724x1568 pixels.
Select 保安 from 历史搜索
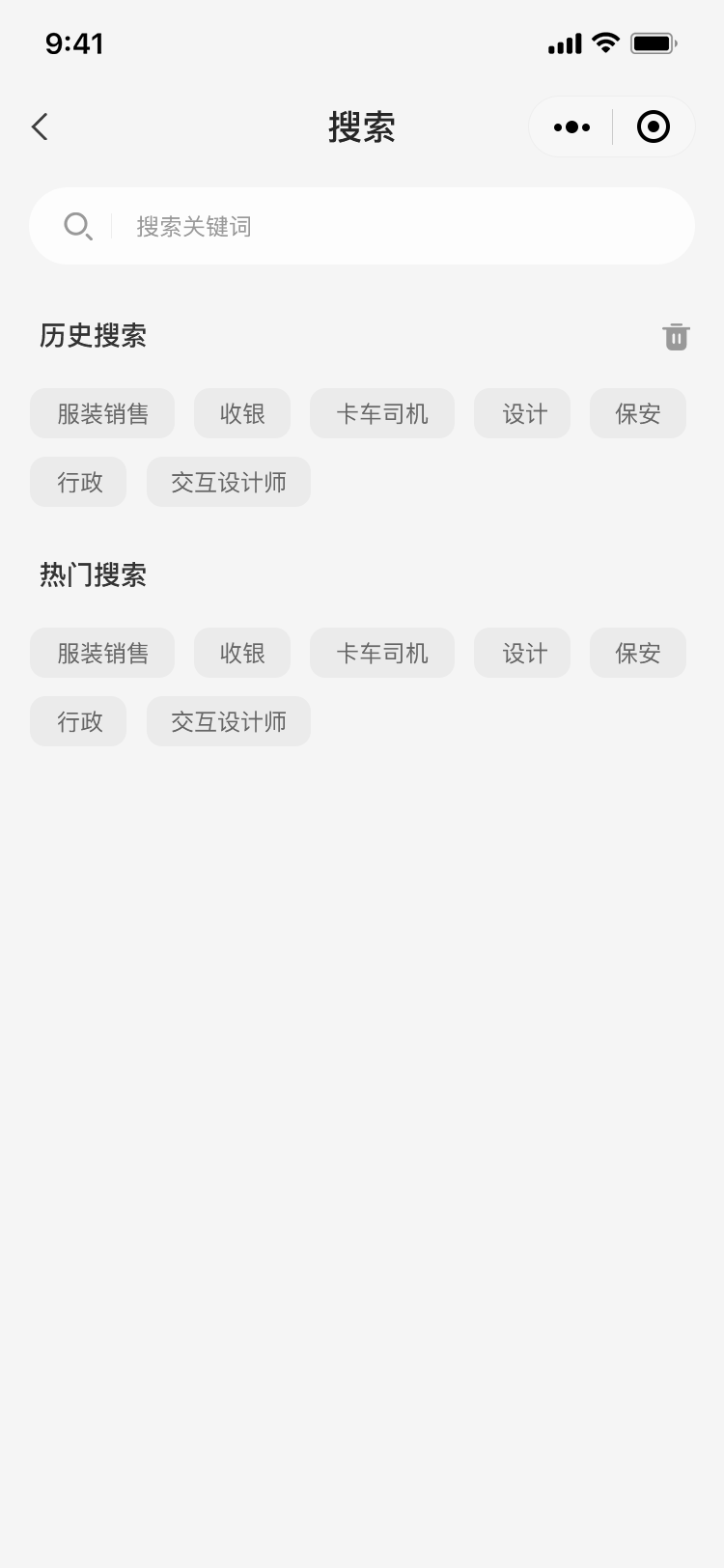(637, 413)
